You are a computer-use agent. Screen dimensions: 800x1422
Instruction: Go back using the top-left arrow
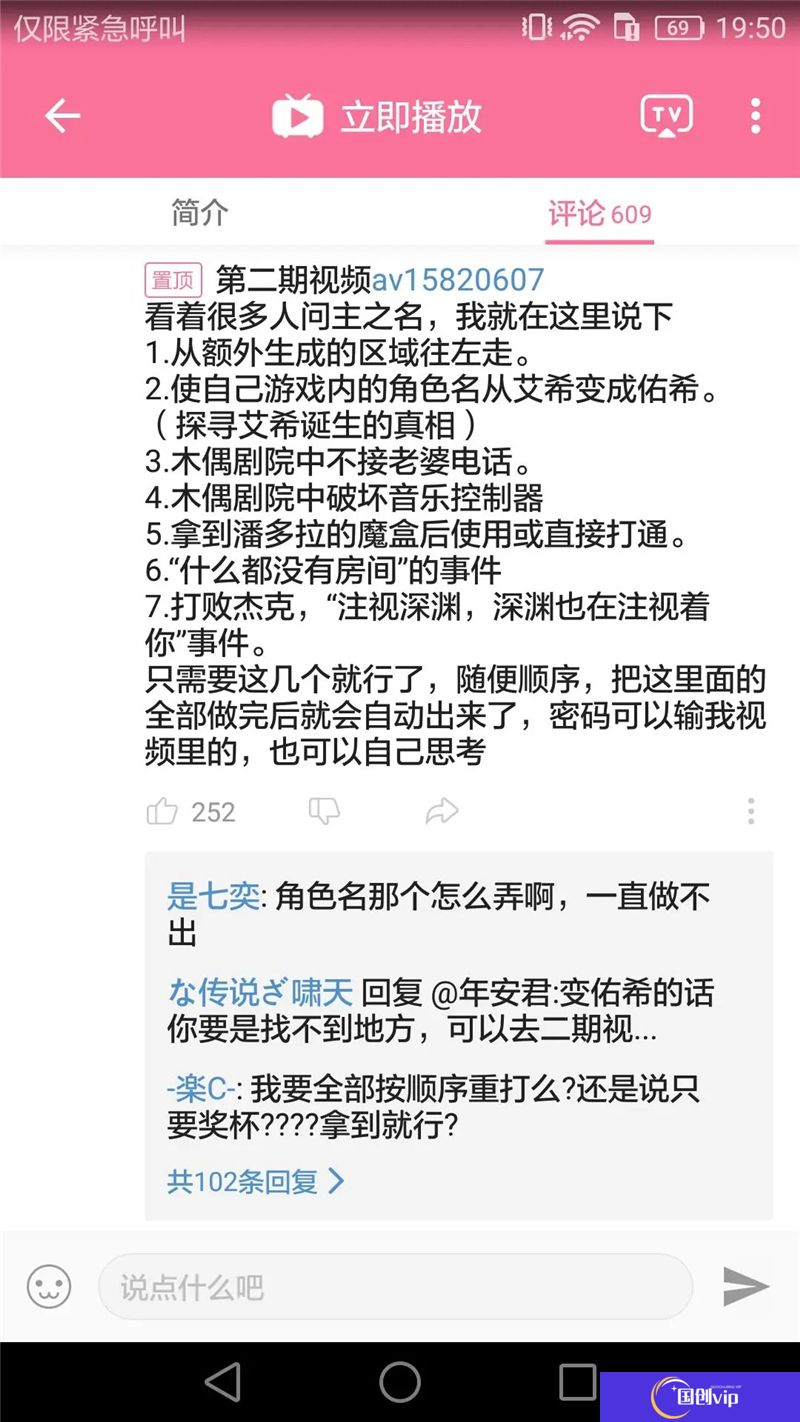click(x=62, y=116)
